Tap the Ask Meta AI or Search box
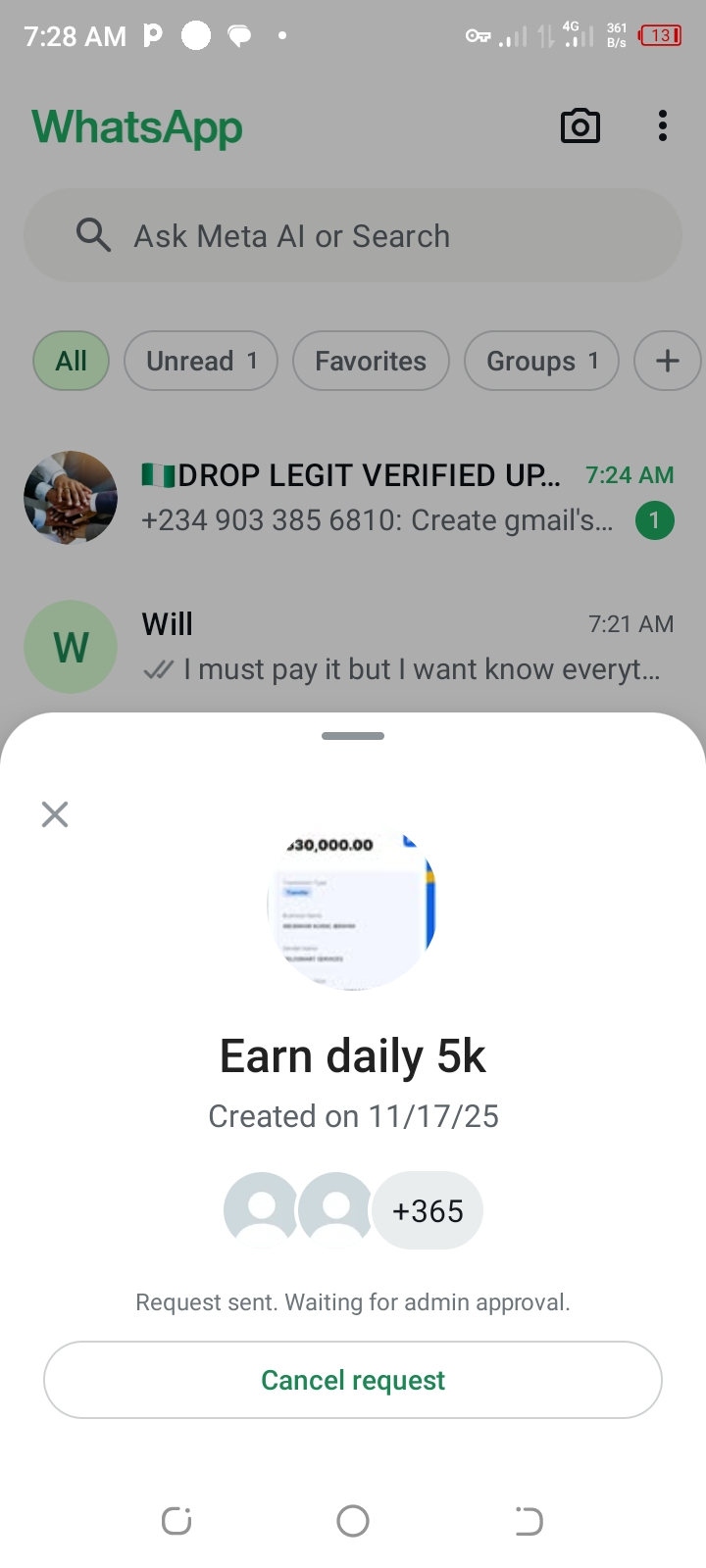Image resolution: width=706 pixels, height=1568 pixels. click(x=353, y=236)
